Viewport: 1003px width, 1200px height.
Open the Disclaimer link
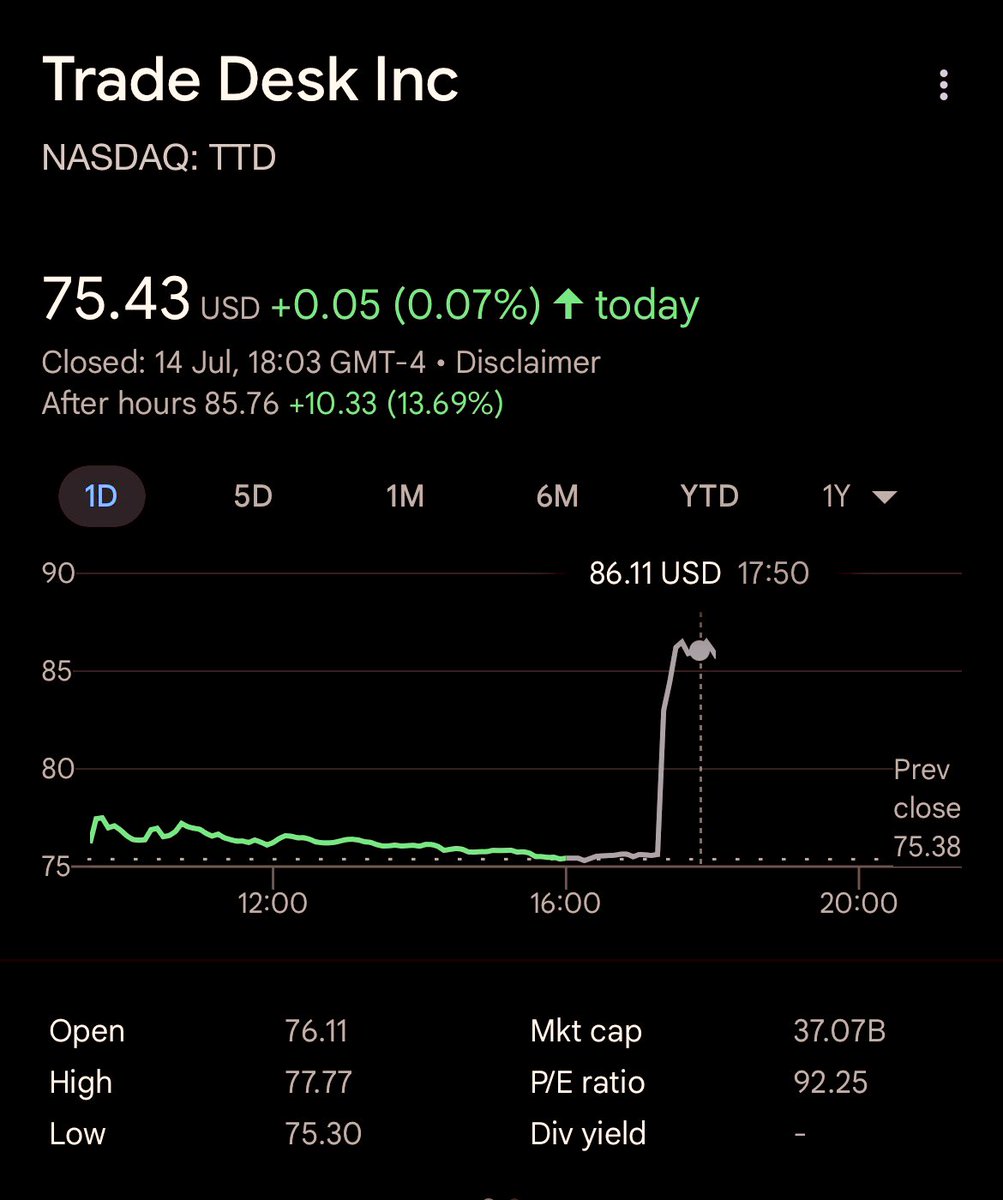528,362
